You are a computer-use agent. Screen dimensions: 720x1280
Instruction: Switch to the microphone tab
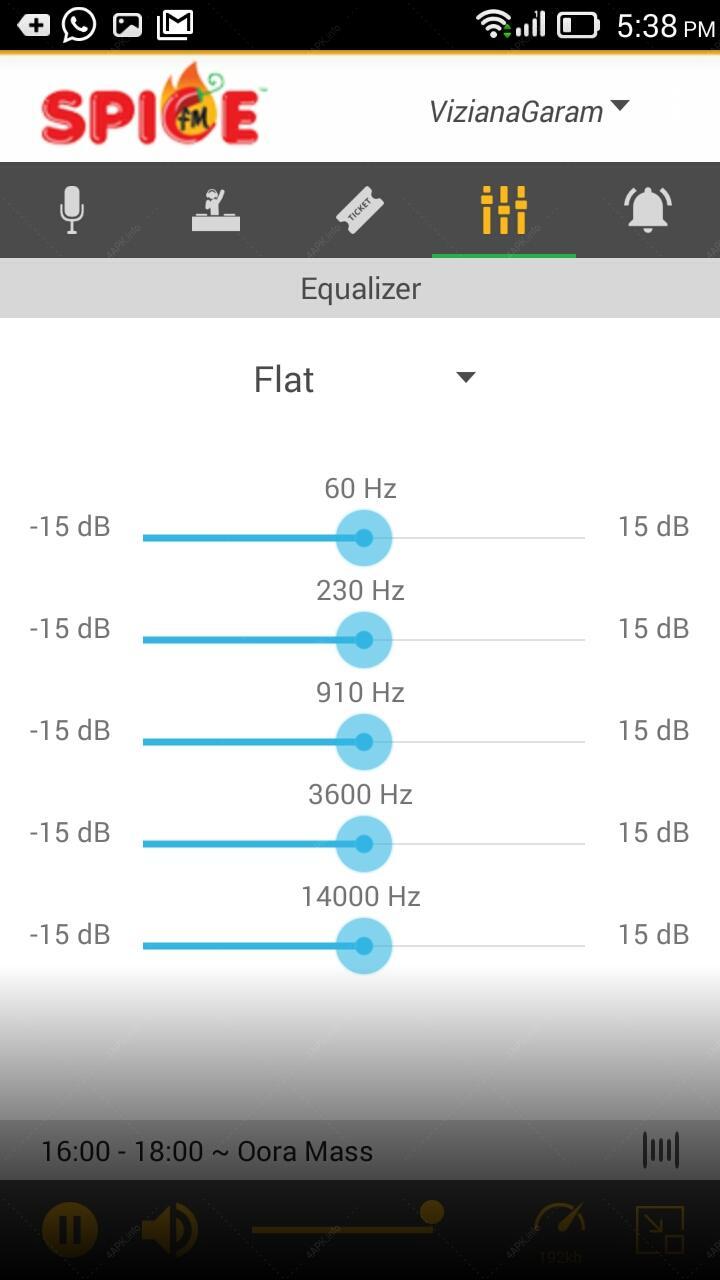[x=71, y=210]
